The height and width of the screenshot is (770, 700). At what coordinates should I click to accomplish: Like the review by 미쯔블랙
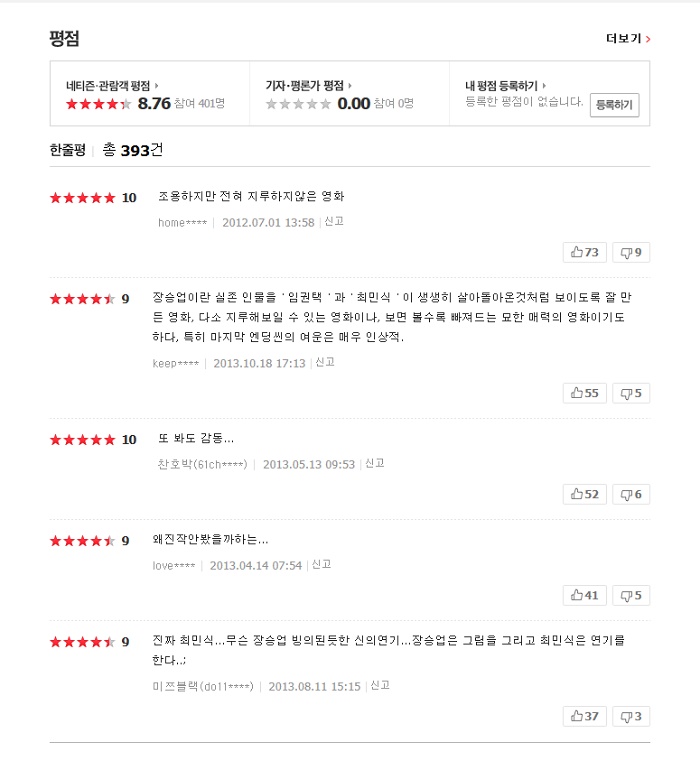click(584, 716)
